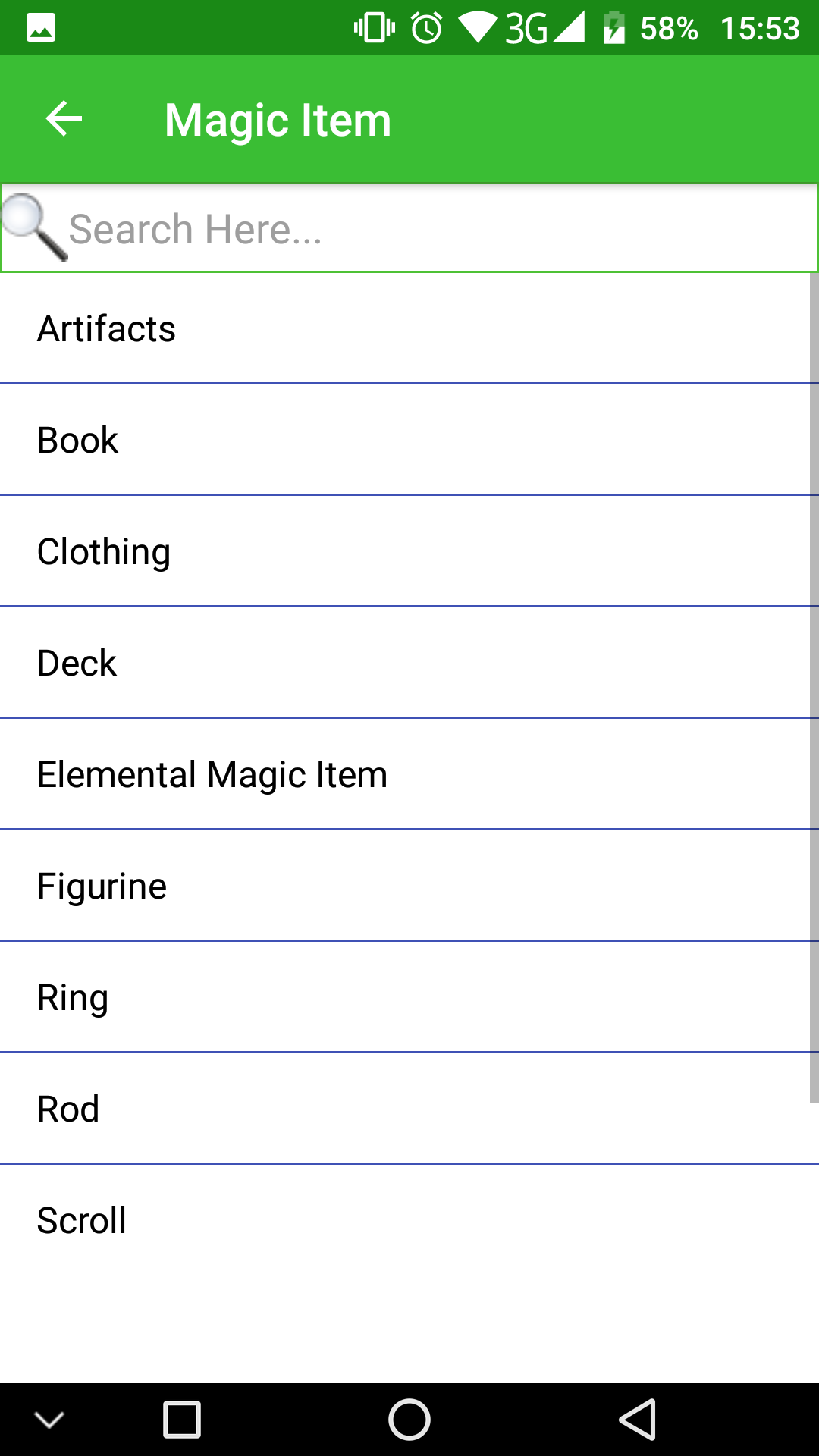Open the Elemental Magic Item category
This screenshot has width=819, height=1456.
pos(409,773)
